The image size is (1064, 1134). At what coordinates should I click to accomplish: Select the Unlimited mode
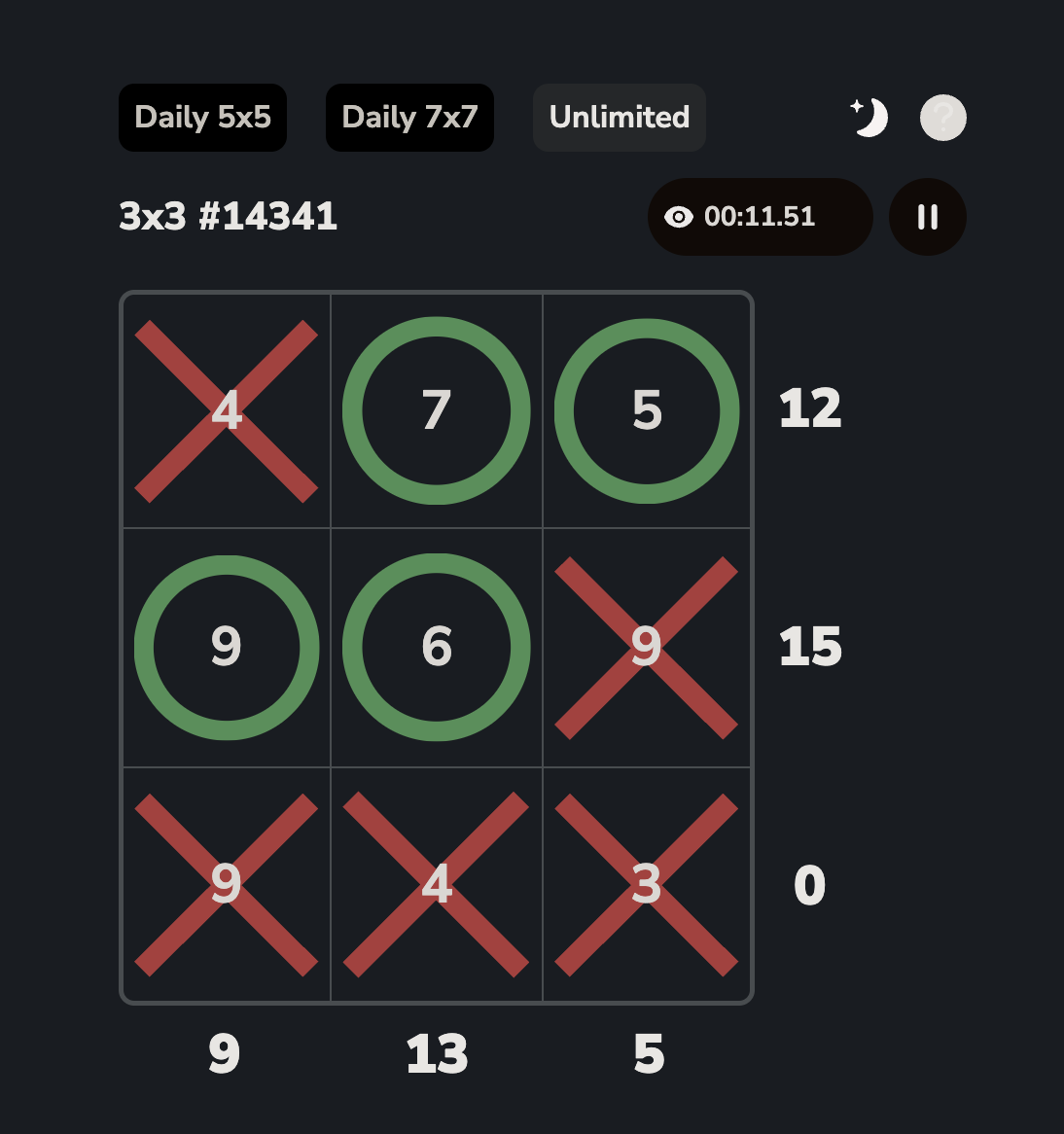(619, 118)
